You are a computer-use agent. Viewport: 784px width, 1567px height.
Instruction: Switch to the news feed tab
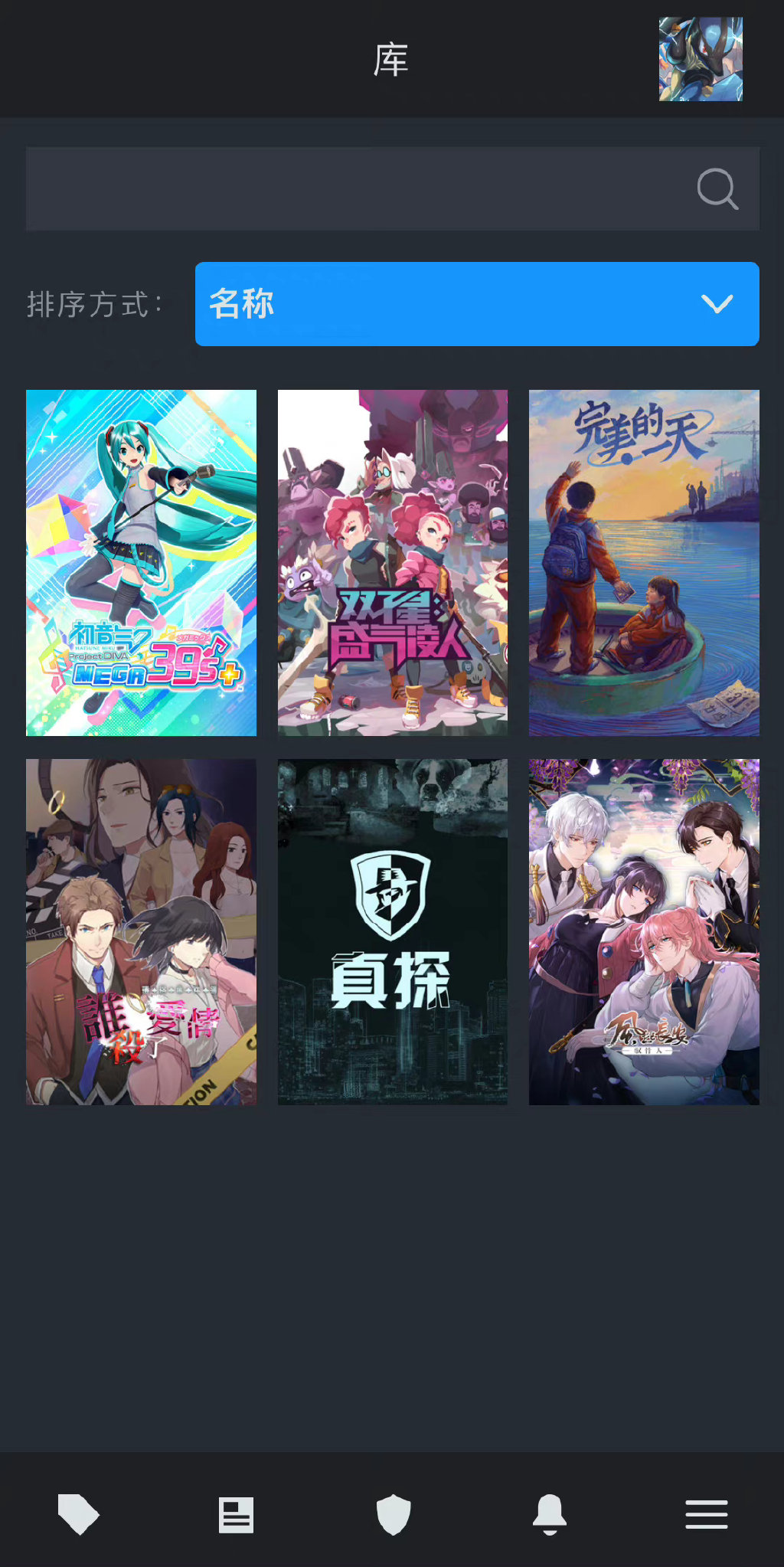point(236,1514)
